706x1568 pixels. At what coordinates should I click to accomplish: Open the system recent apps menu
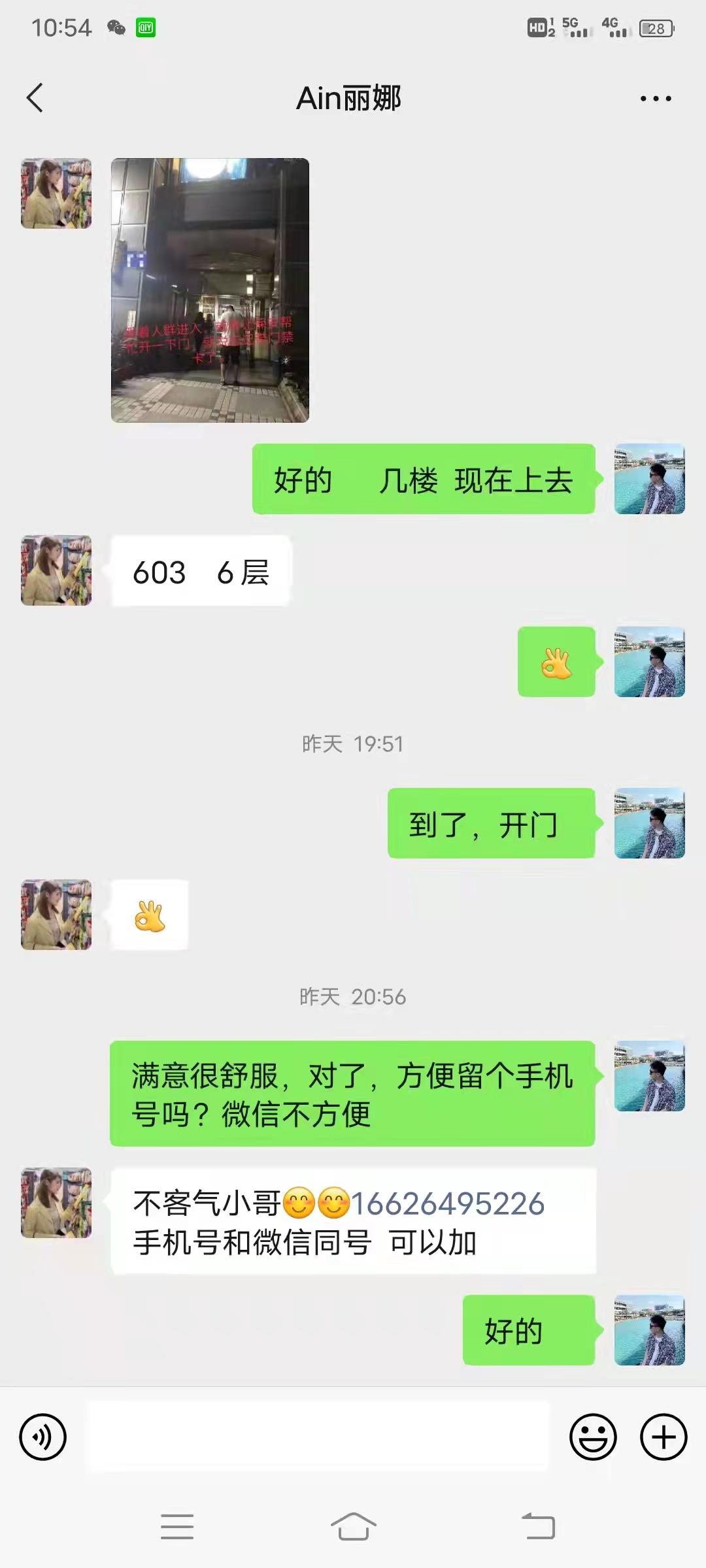[177, 1526]
